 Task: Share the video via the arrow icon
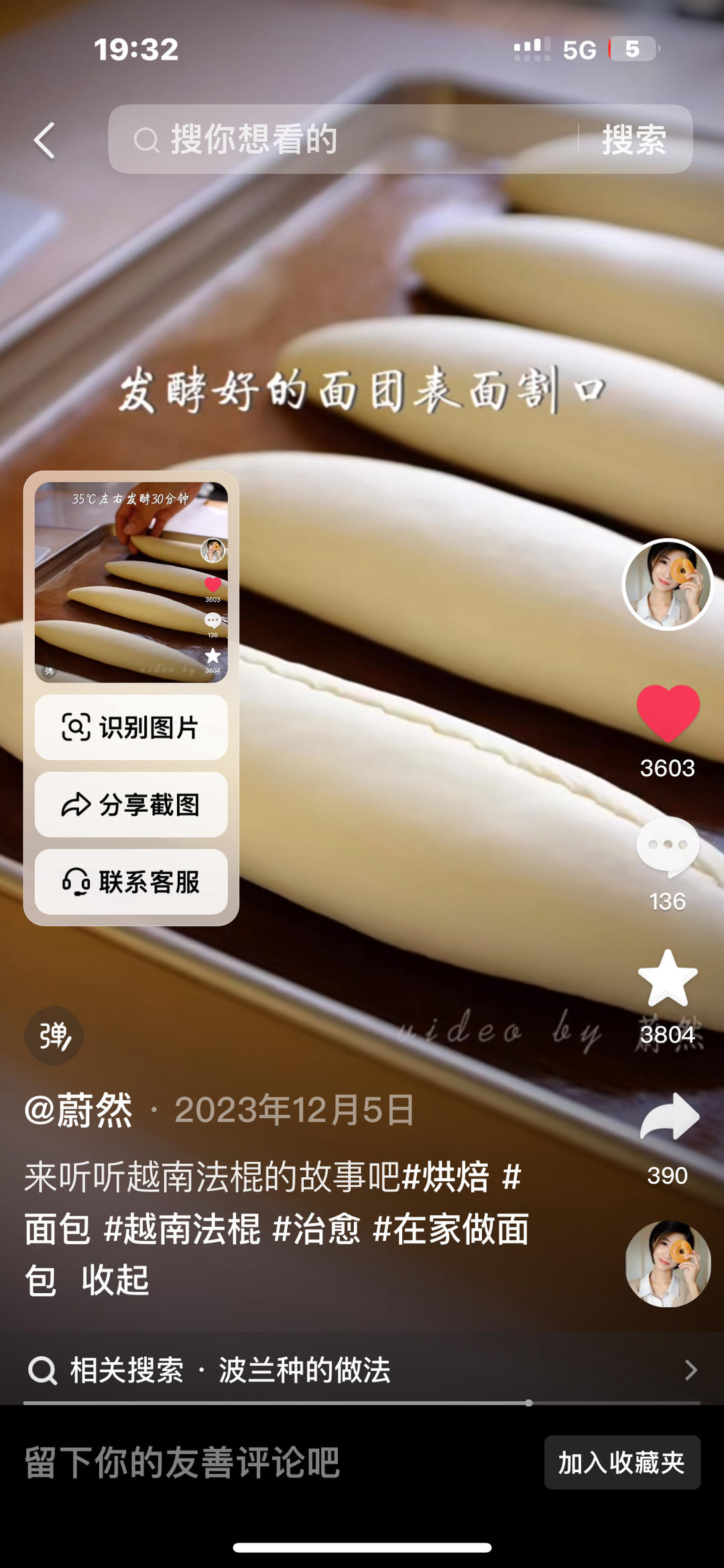pos(670,1116)
